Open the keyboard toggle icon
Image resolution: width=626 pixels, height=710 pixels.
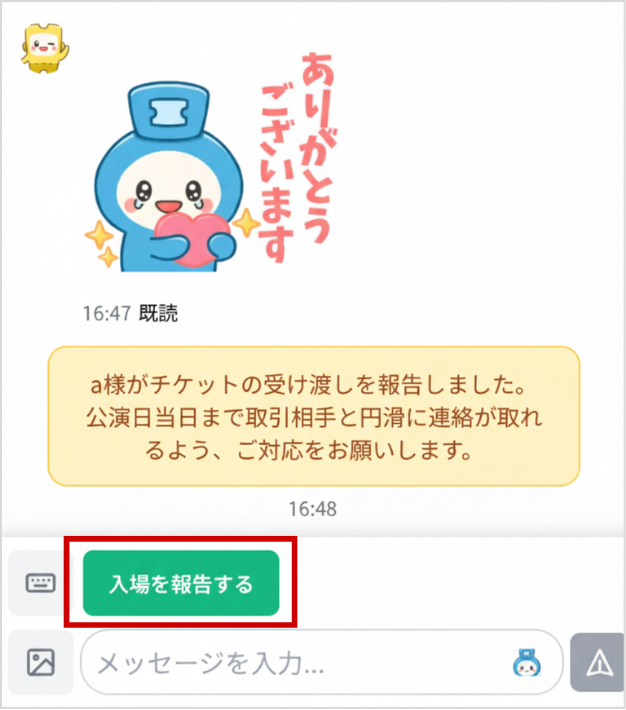pyautogui.click(x=40, y=584)
